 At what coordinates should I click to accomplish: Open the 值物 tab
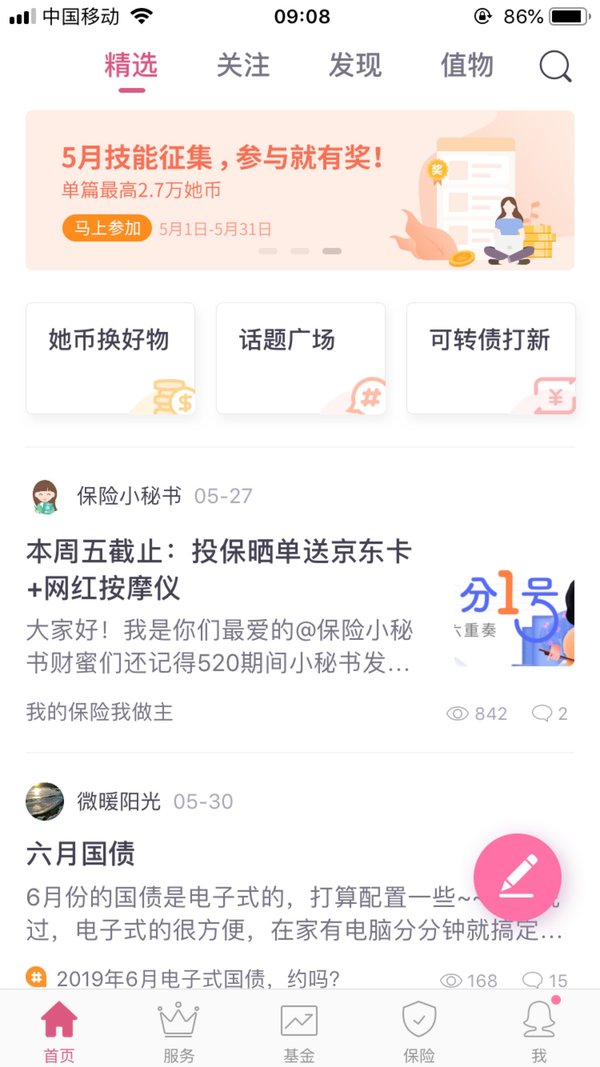[467, 66]
